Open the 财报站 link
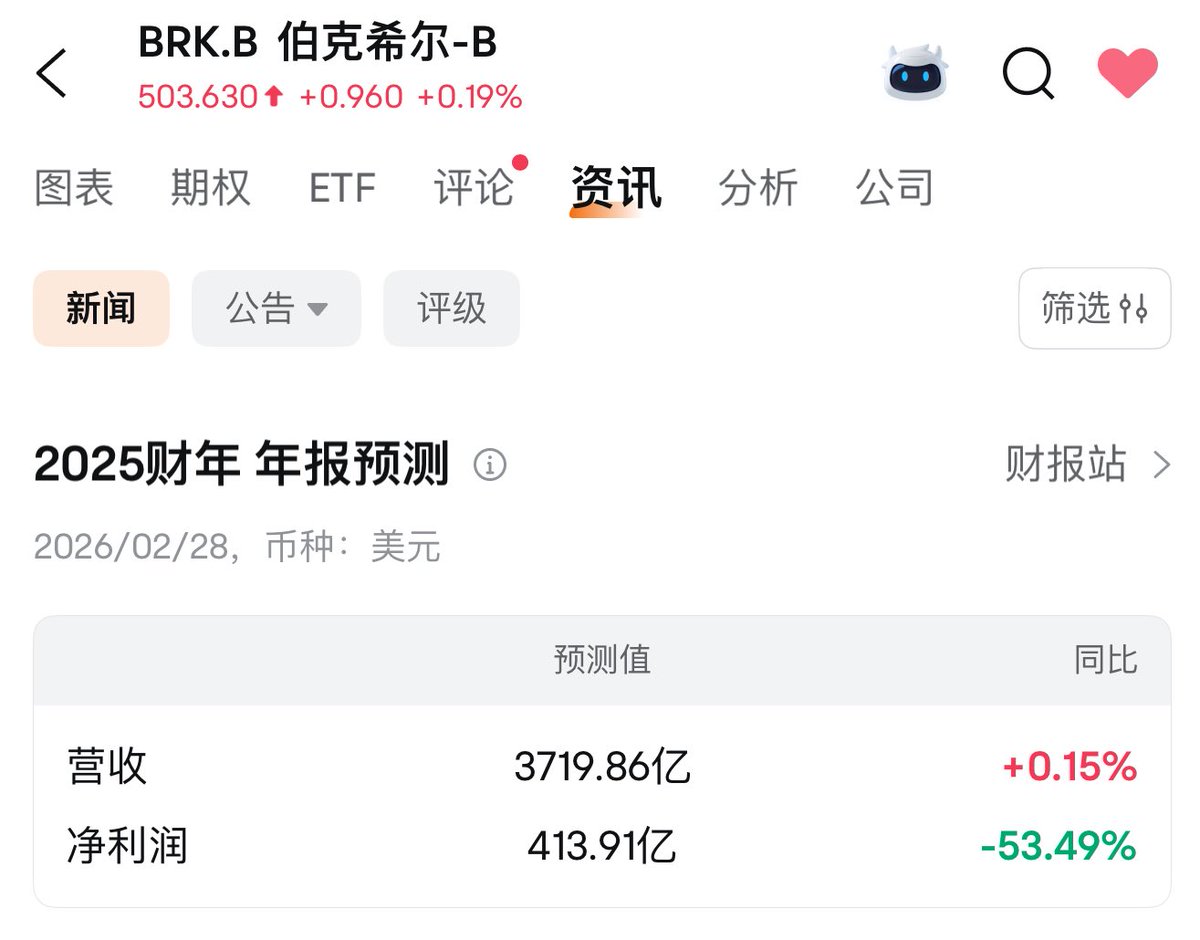Viewport: 1200px width, 940px height. coord(1087,465)
